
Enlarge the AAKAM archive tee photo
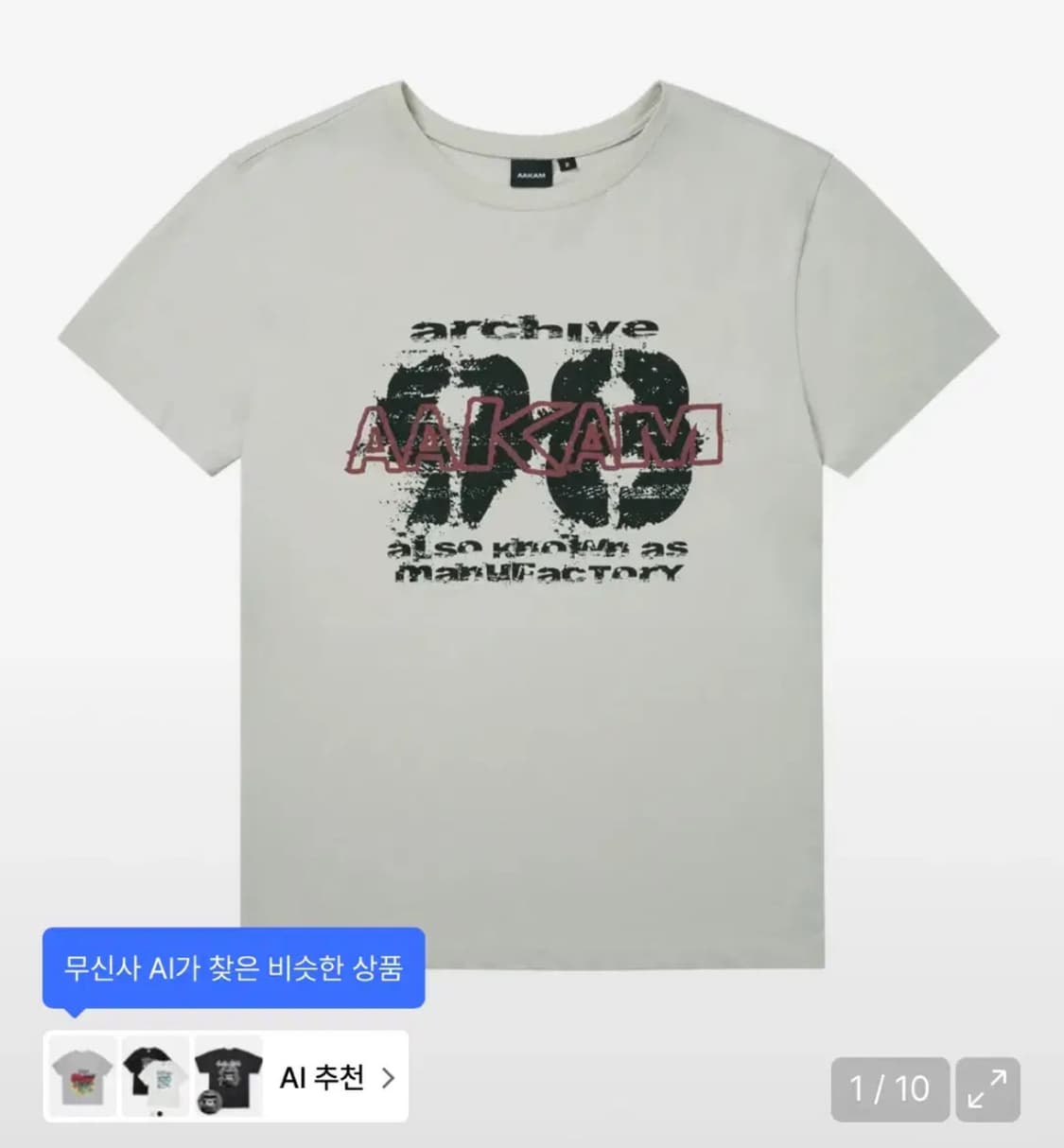tap(532, 473)
